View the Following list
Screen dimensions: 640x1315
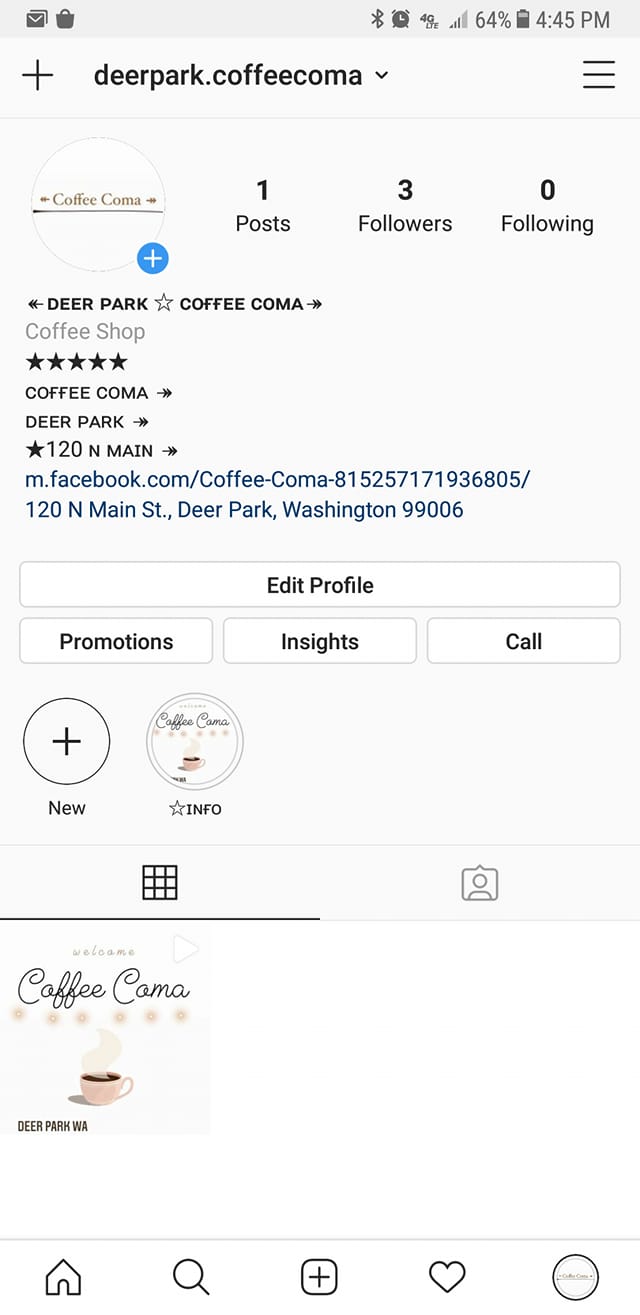pos(547,205)
